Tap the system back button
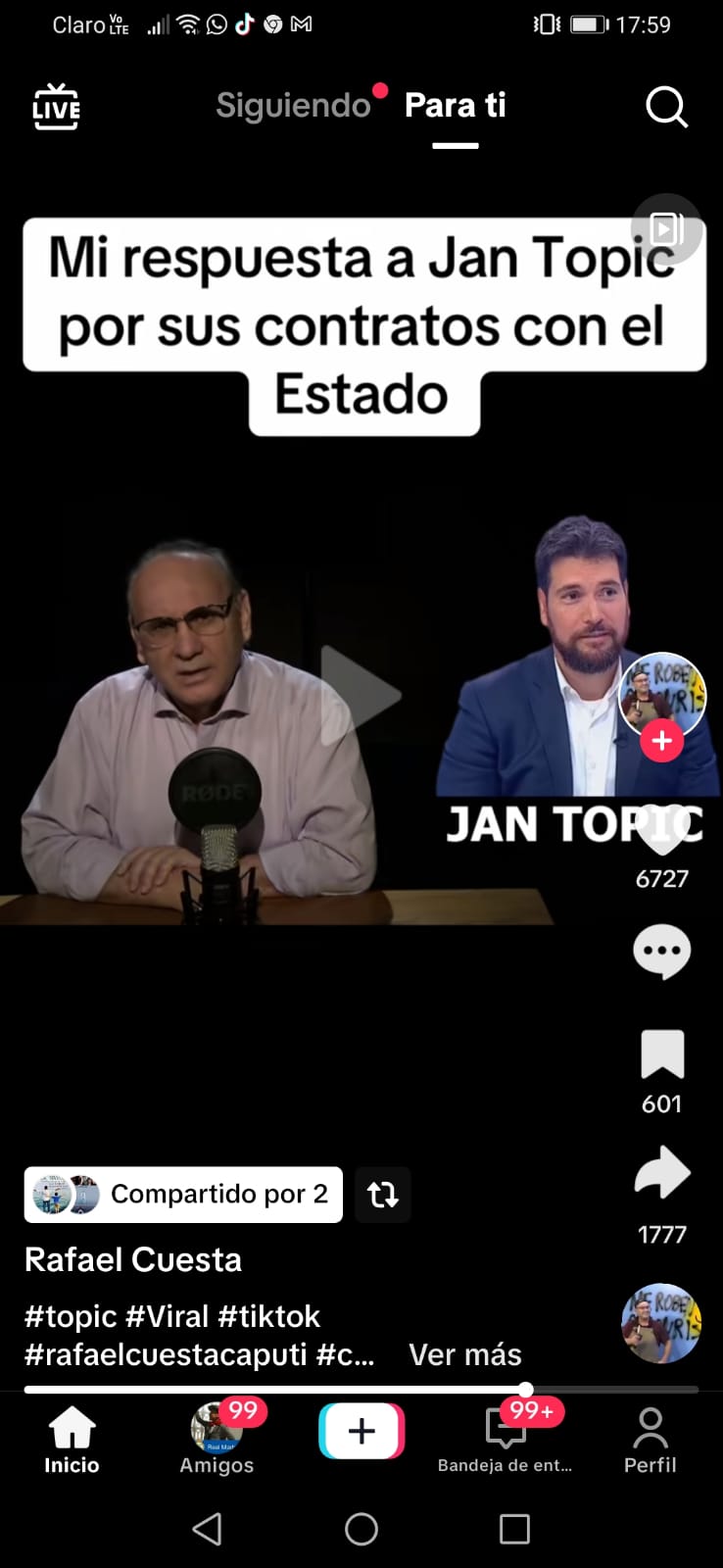Screen dimensions: 723x1568 click(x=207, y=1529)
